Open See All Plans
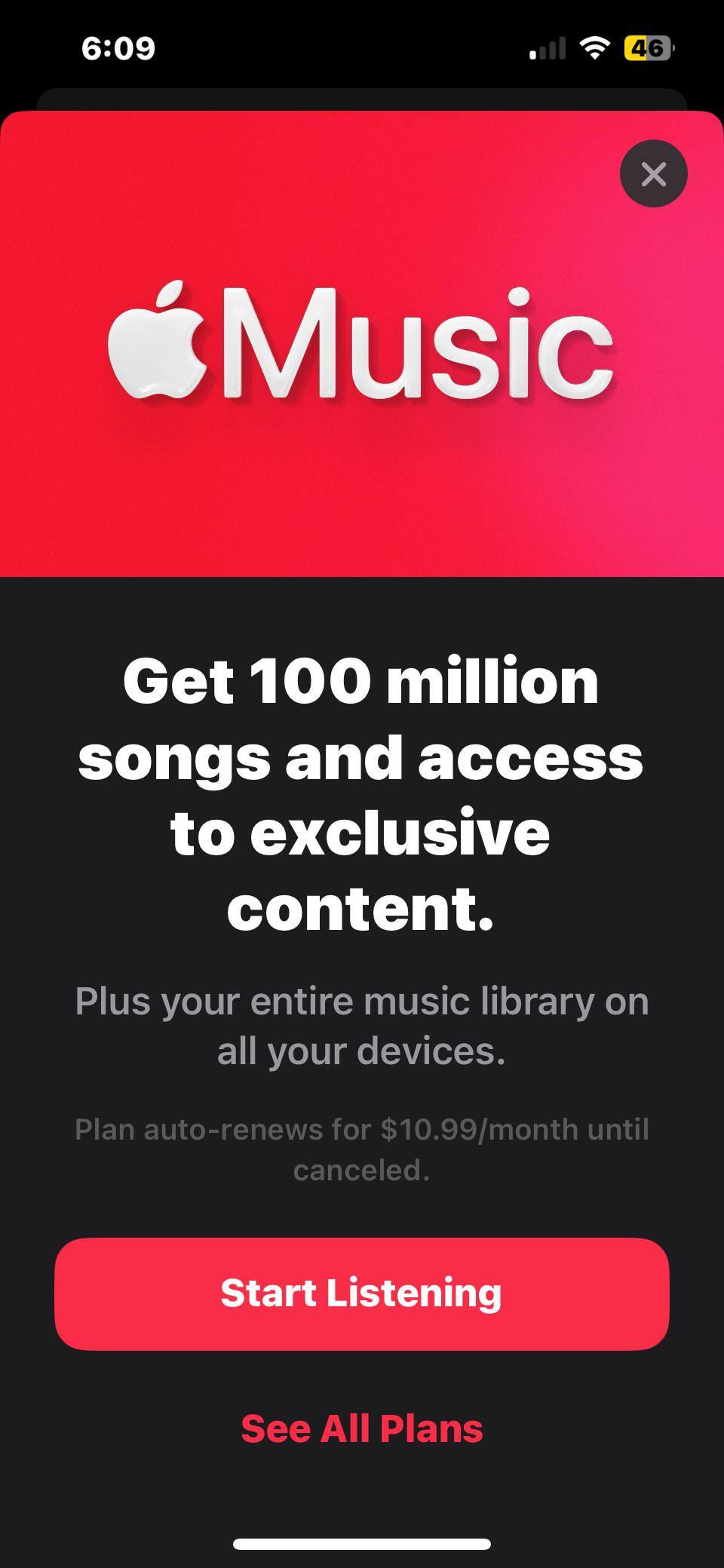 (361, 1428)
